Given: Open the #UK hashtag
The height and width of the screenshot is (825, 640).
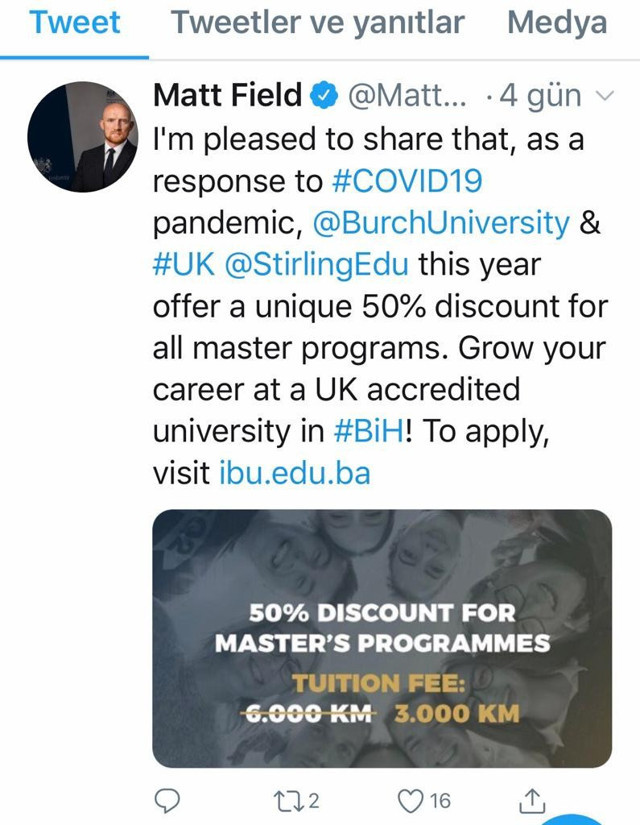Looking at the screenshot, I should pyautogui.click(x=184, y=266).
